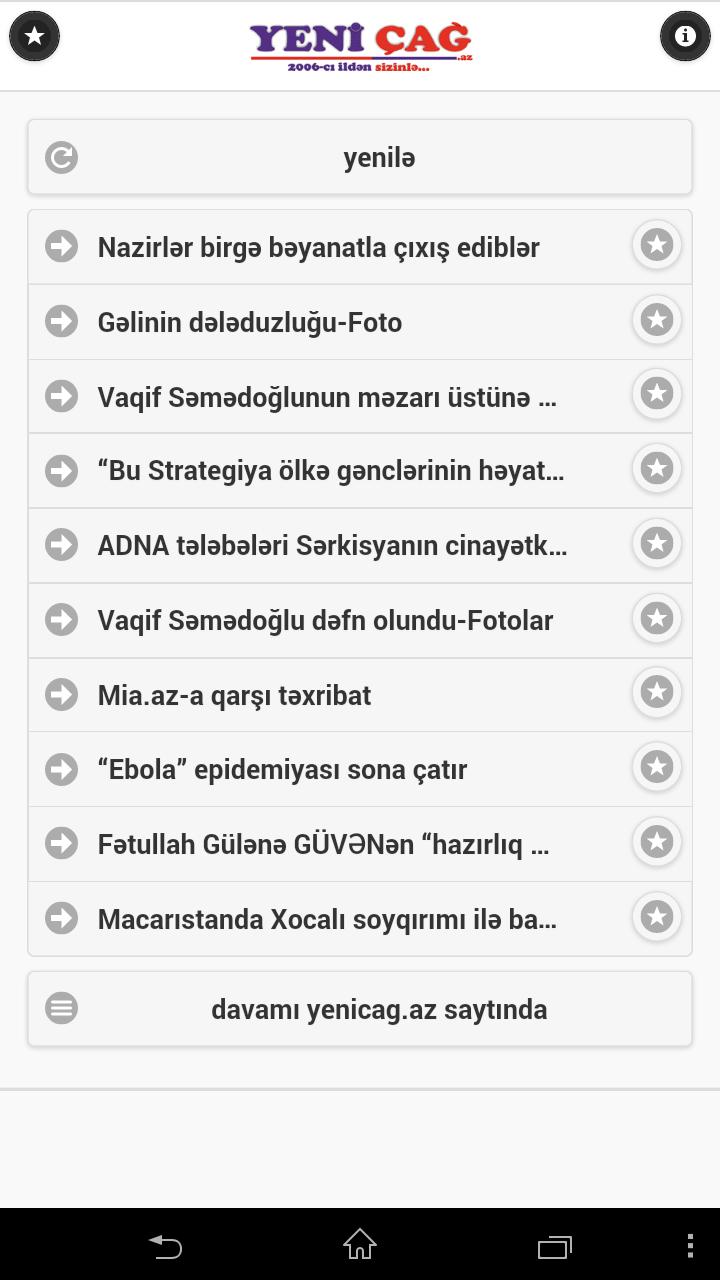This screenshot has width=720, height=1280.
Task: Favorite the "Ebola" epidemiyası article
Action: coord(657,767)
